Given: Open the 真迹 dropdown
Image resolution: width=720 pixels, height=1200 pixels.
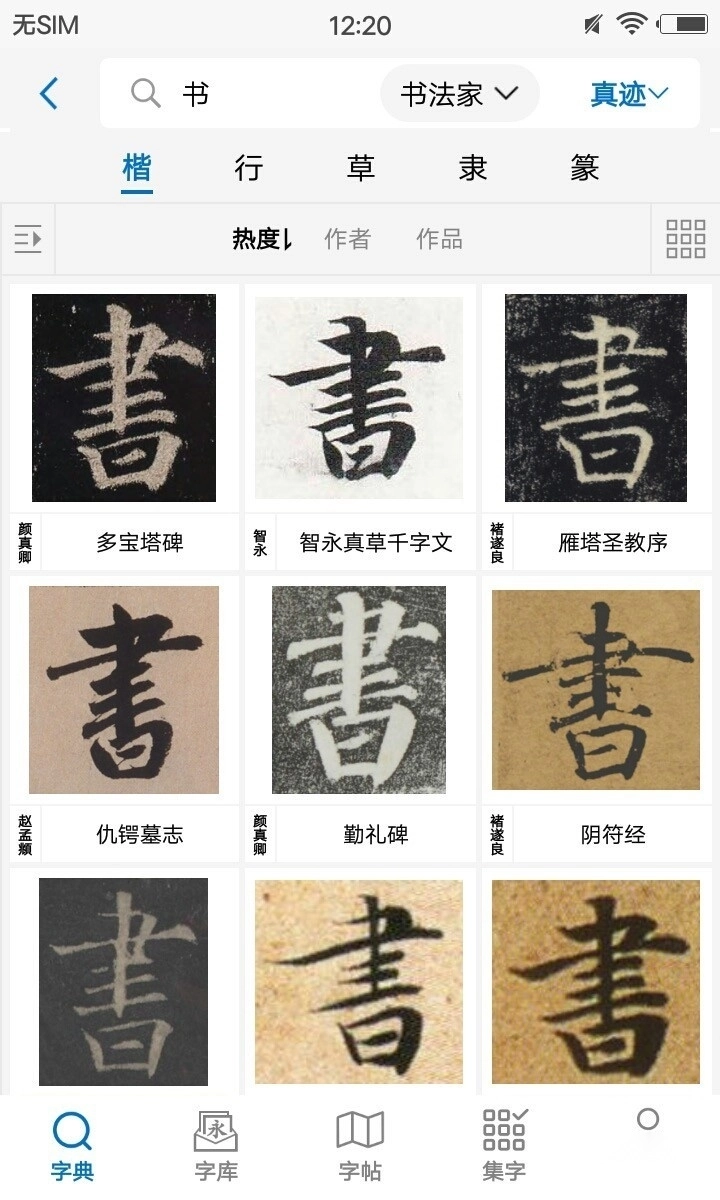Looking at the screenshot, I should point(628,94).
